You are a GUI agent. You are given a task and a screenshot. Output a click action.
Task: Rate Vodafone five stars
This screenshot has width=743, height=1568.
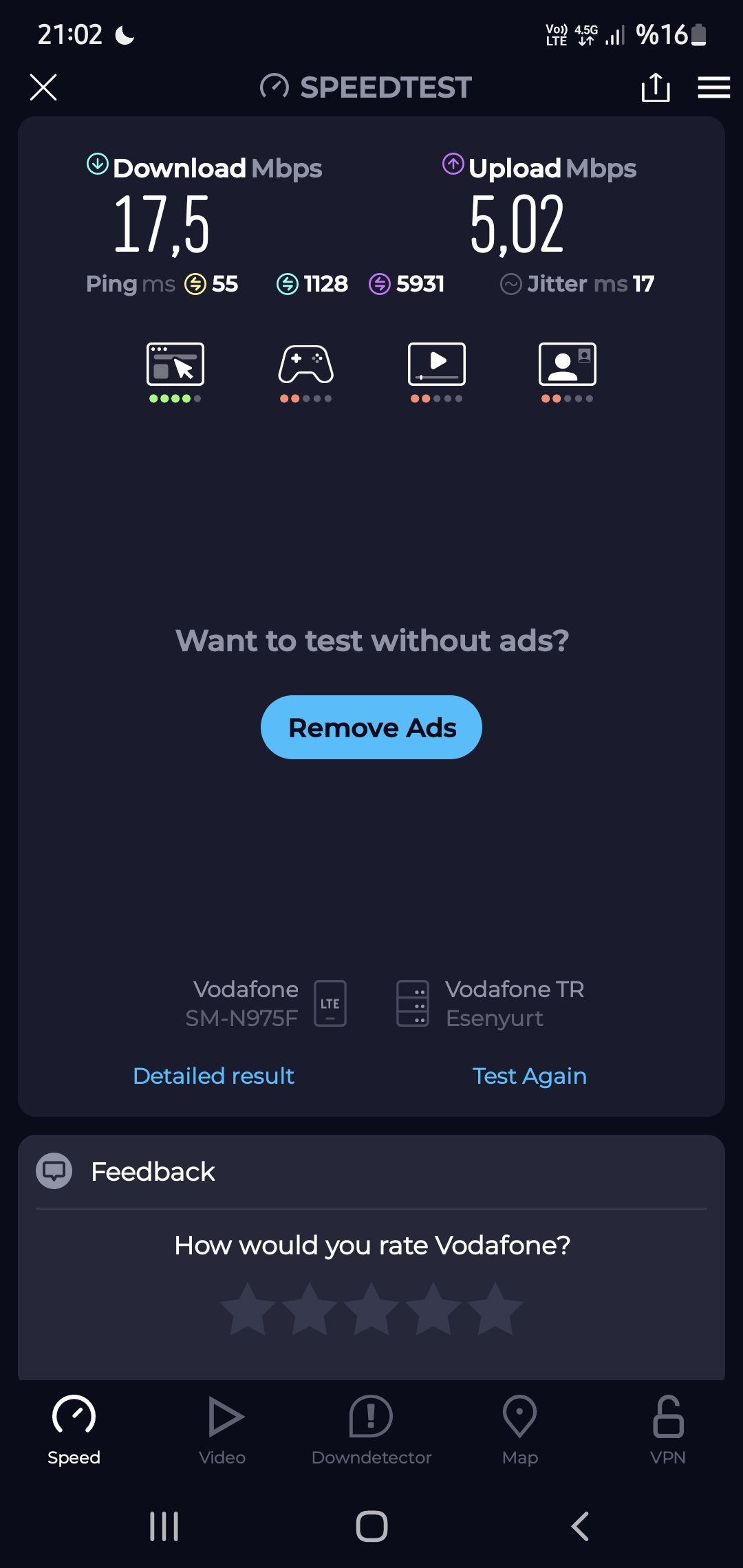click(x=495, y=1309)
